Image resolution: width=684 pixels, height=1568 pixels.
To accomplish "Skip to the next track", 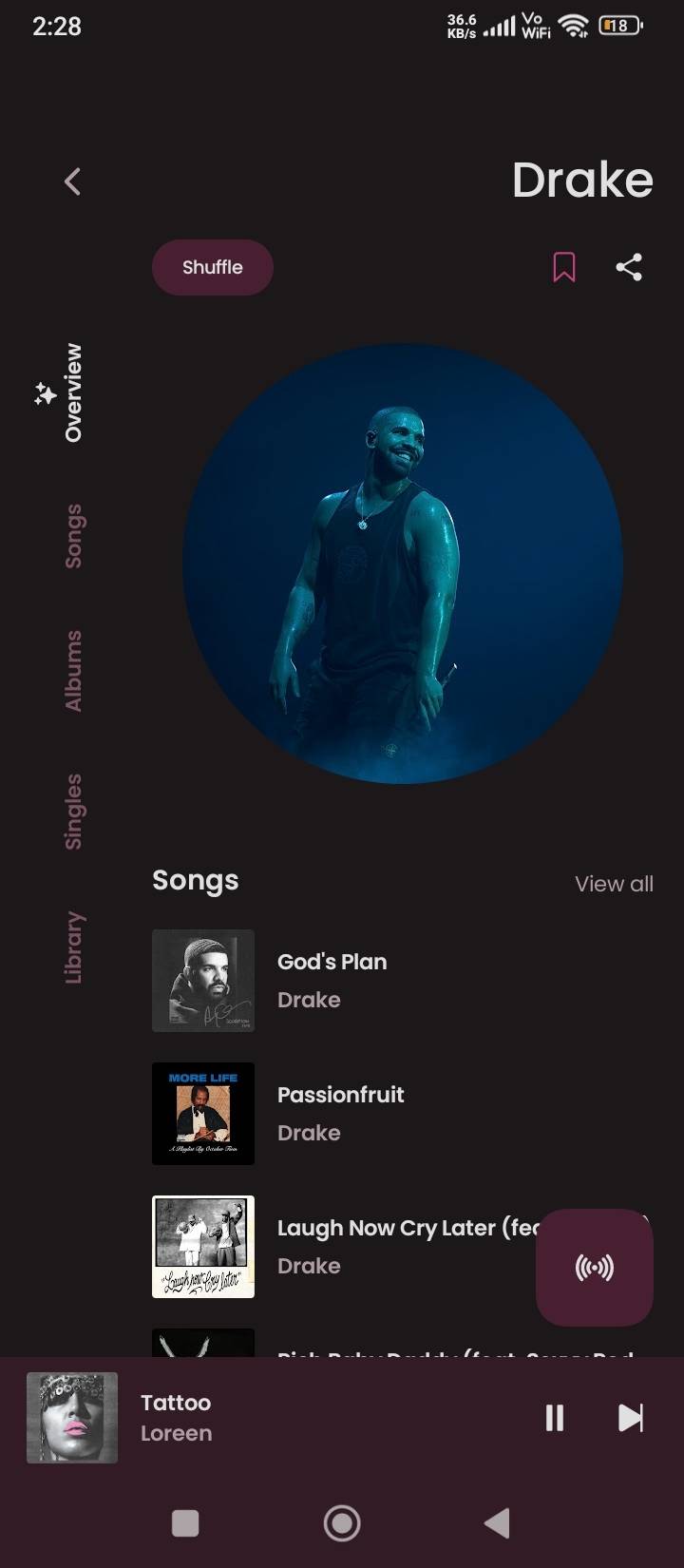I will (x=631, y=1417).
